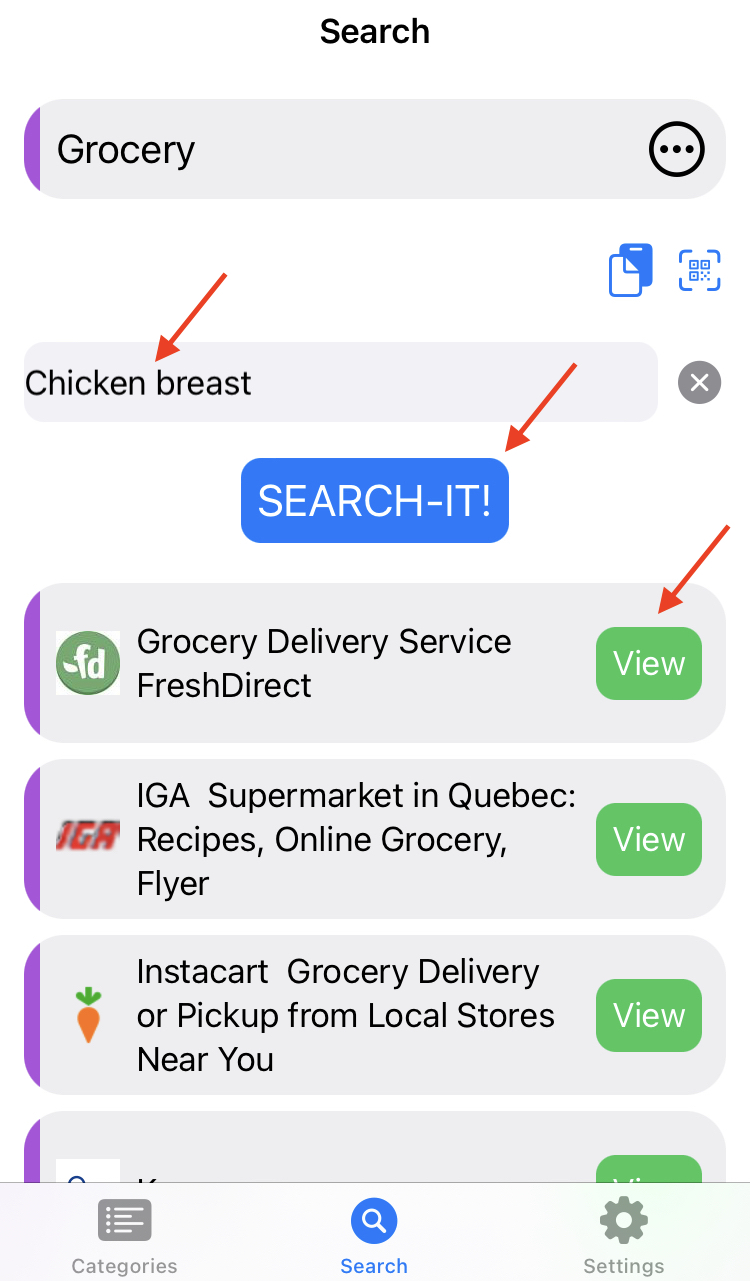Clear the search text
This screenshot has width=750, height=1281.
click(700, 382)
